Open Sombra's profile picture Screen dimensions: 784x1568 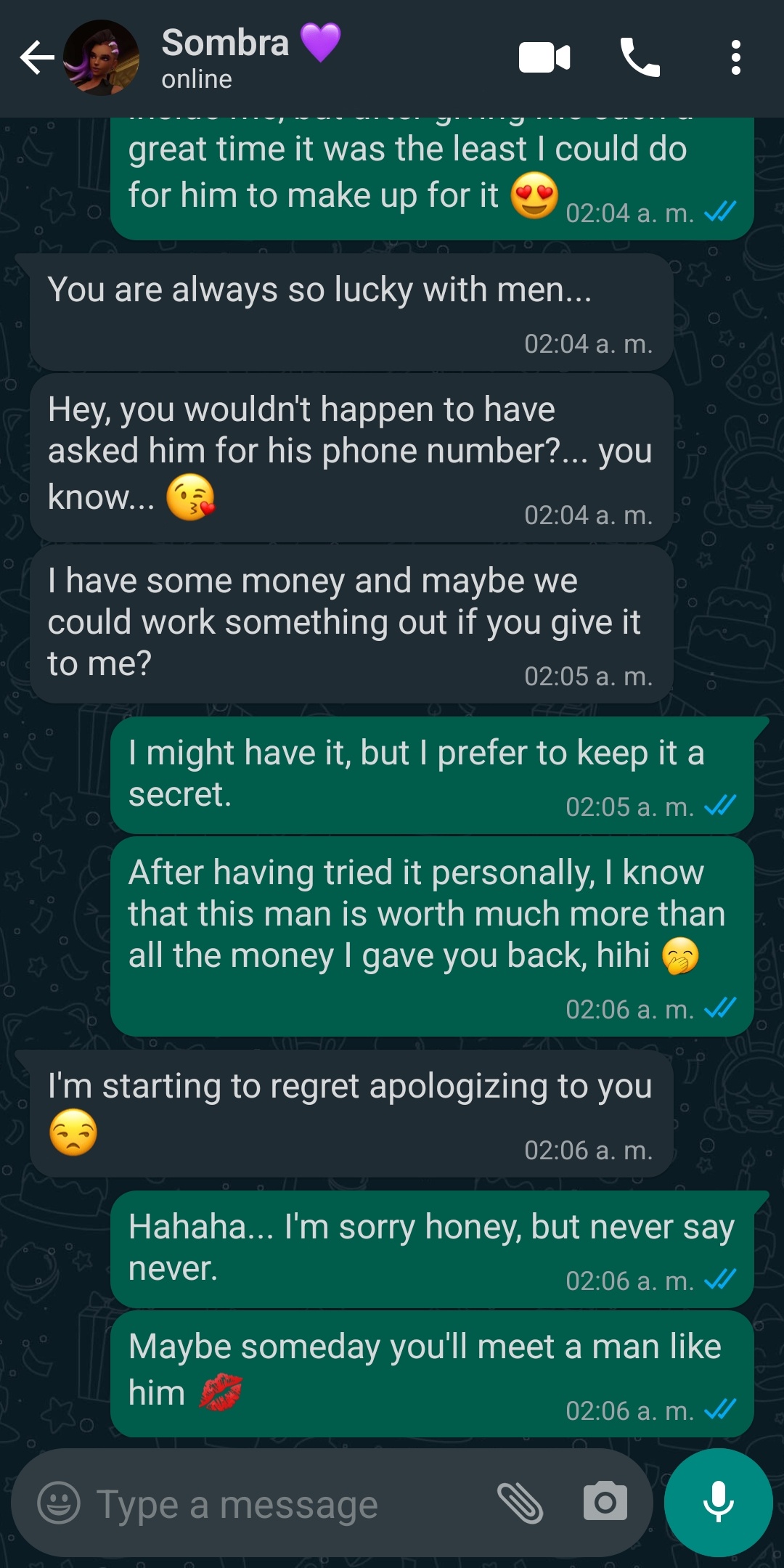coord(101,58)
